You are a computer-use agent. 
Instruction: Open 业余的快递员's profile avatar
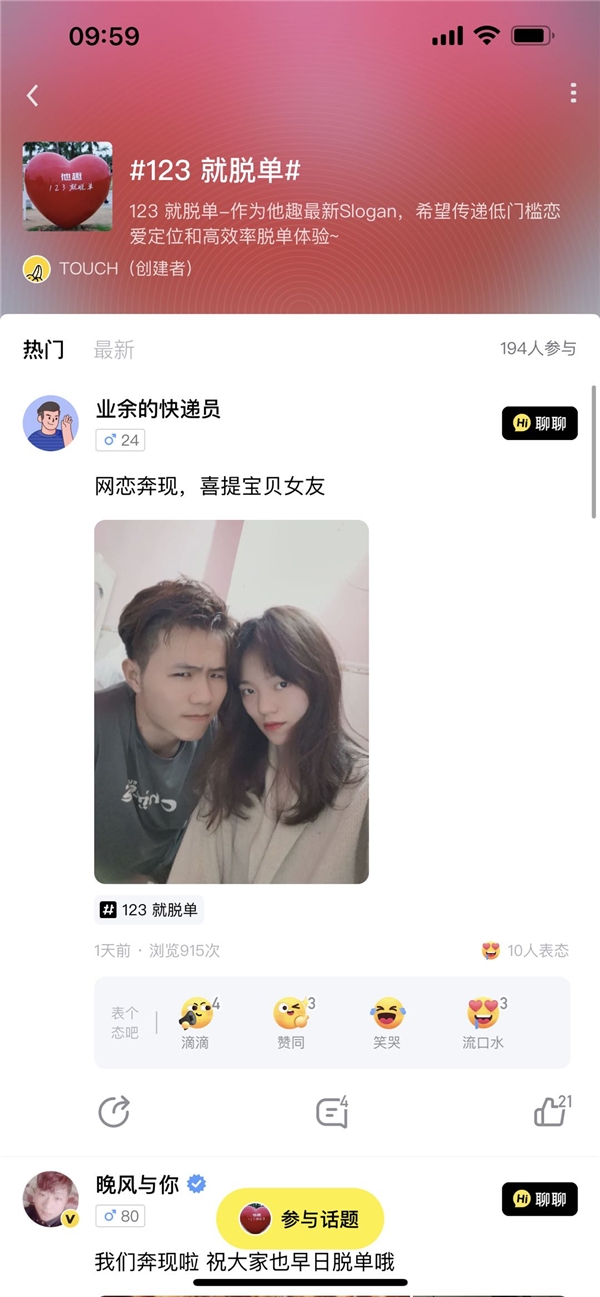pos(50,423)
